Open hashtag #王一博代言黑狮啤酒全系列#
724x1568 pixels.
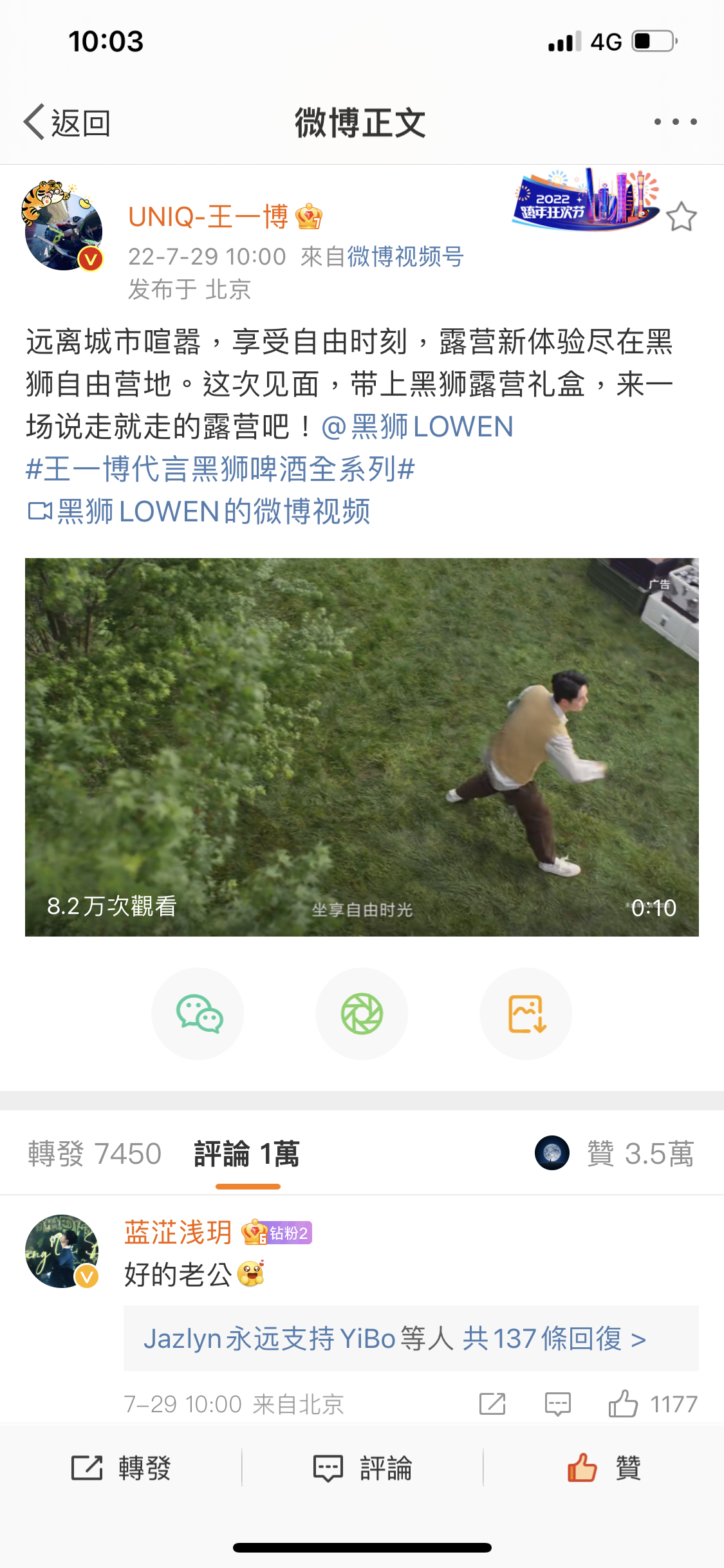pyautogui.click(x=220, y=469)
